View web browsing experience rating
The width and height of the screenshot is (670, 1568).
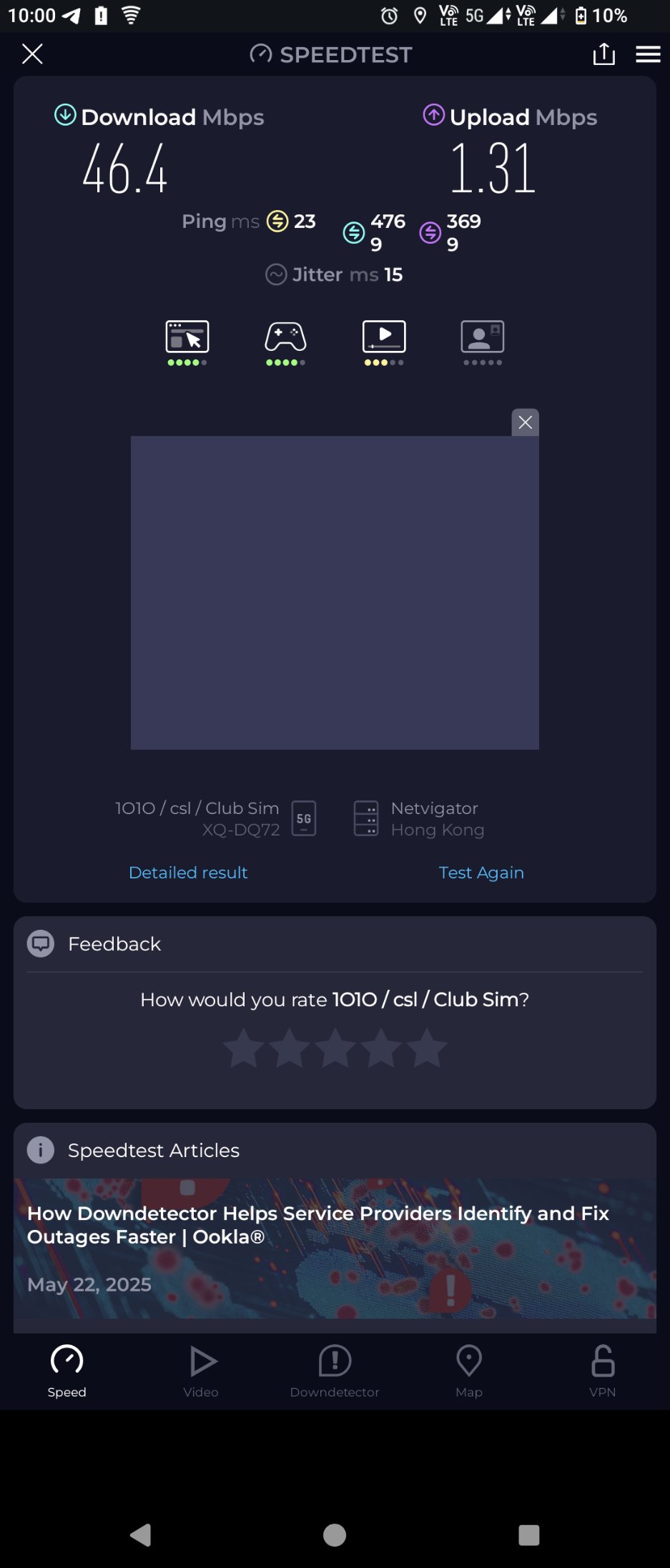pos(187,342)
